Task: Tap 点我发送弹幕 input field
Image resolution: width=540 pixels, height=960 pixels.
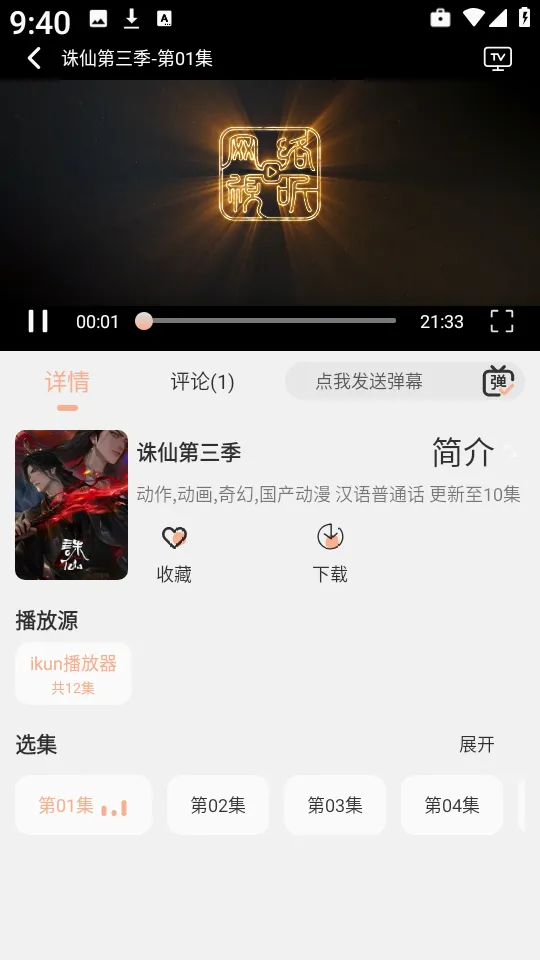Action: 369,381
